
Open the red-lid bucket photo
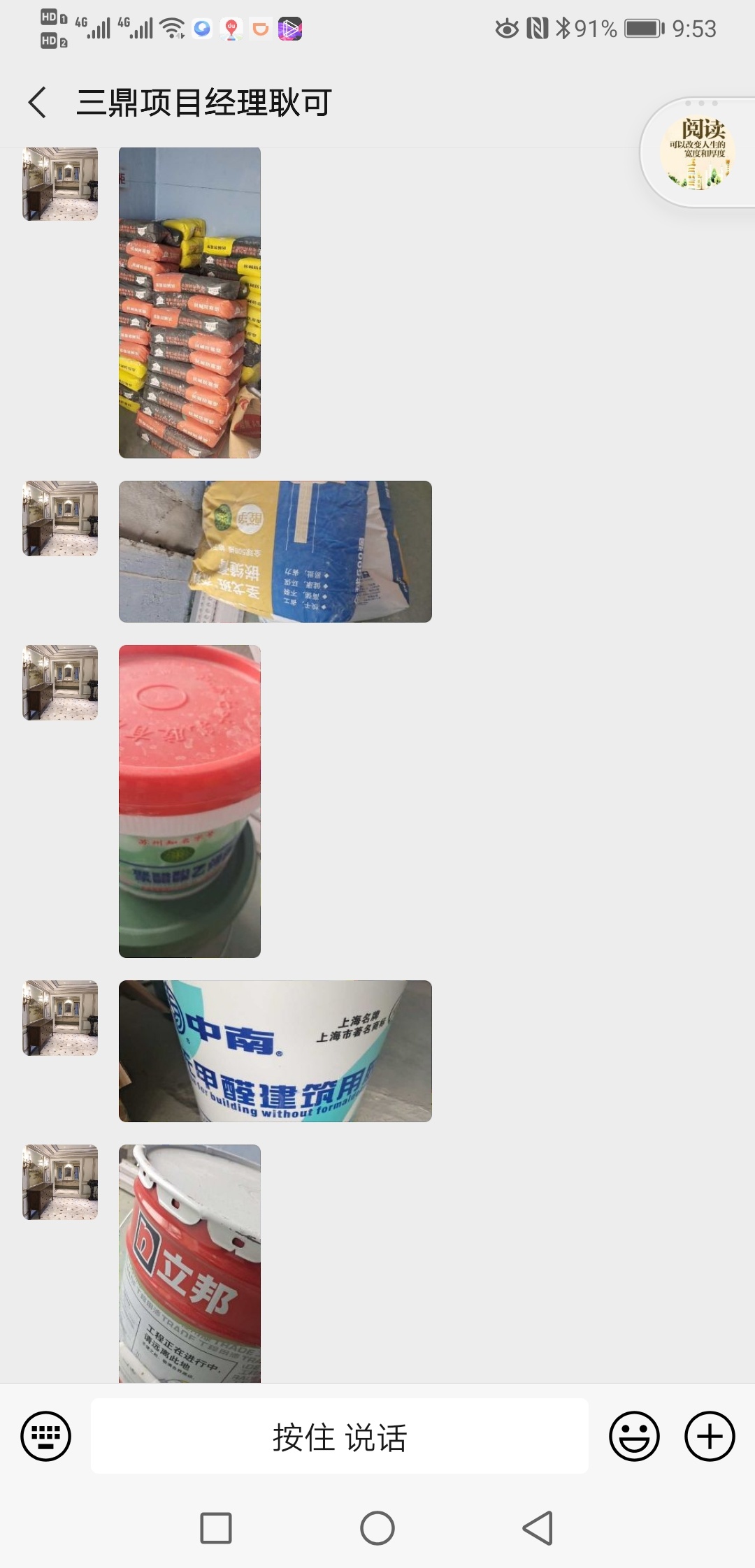pos(189,801)
